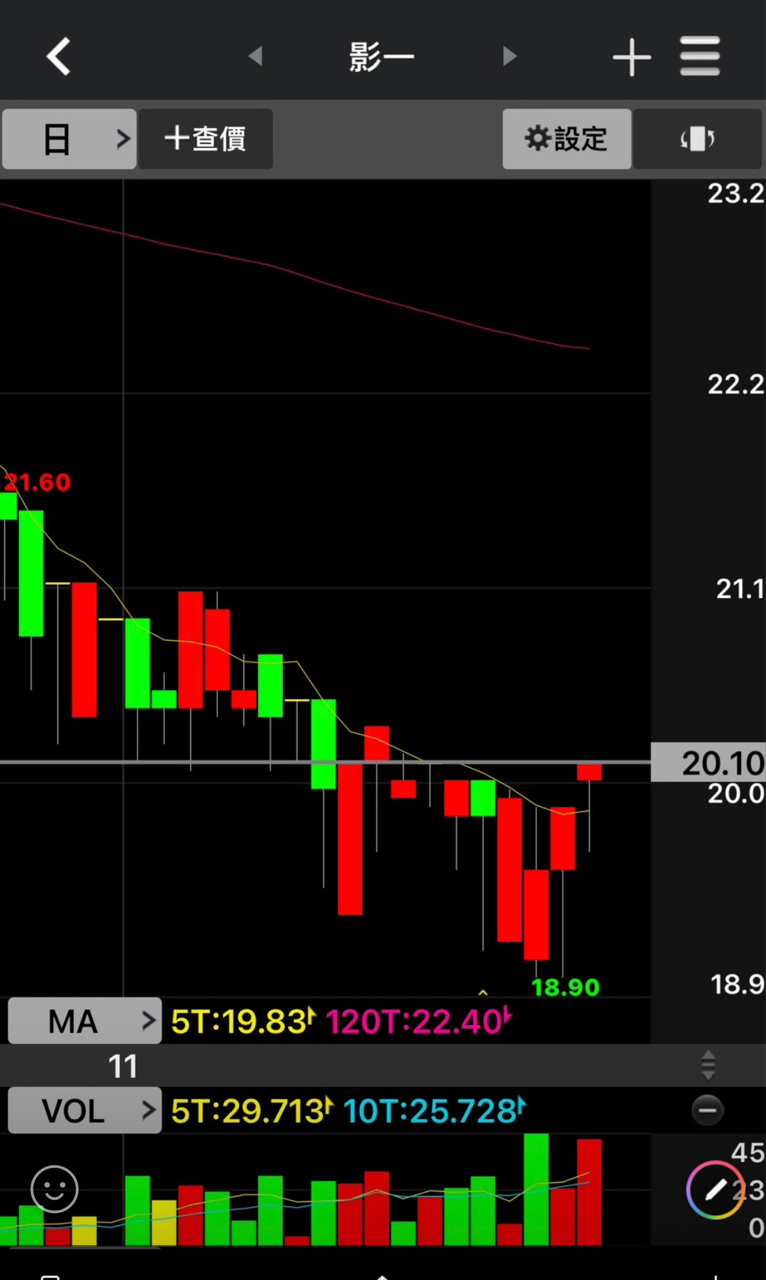Tap the smiley face button
The image size is (766, 1280).
tap(54, 1189)
